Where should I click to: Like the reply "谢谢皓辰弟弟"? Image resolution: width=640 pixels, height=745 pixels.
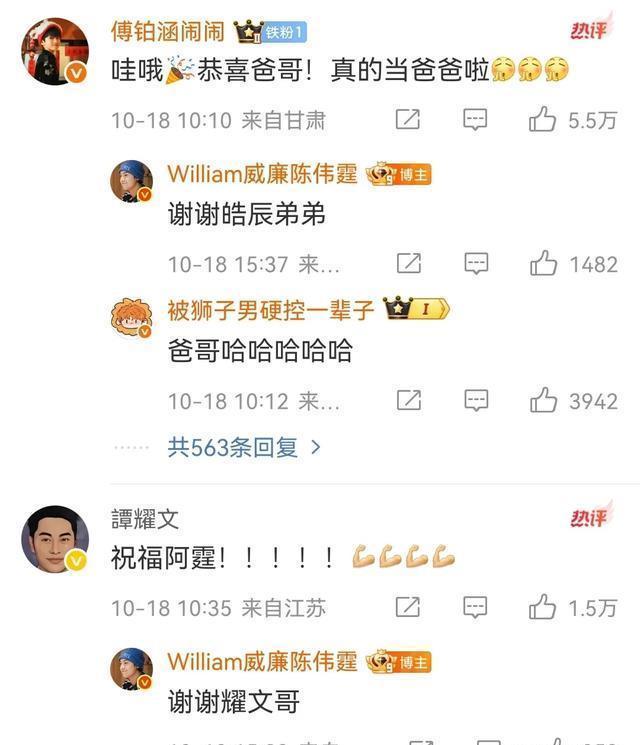point(543,264)
